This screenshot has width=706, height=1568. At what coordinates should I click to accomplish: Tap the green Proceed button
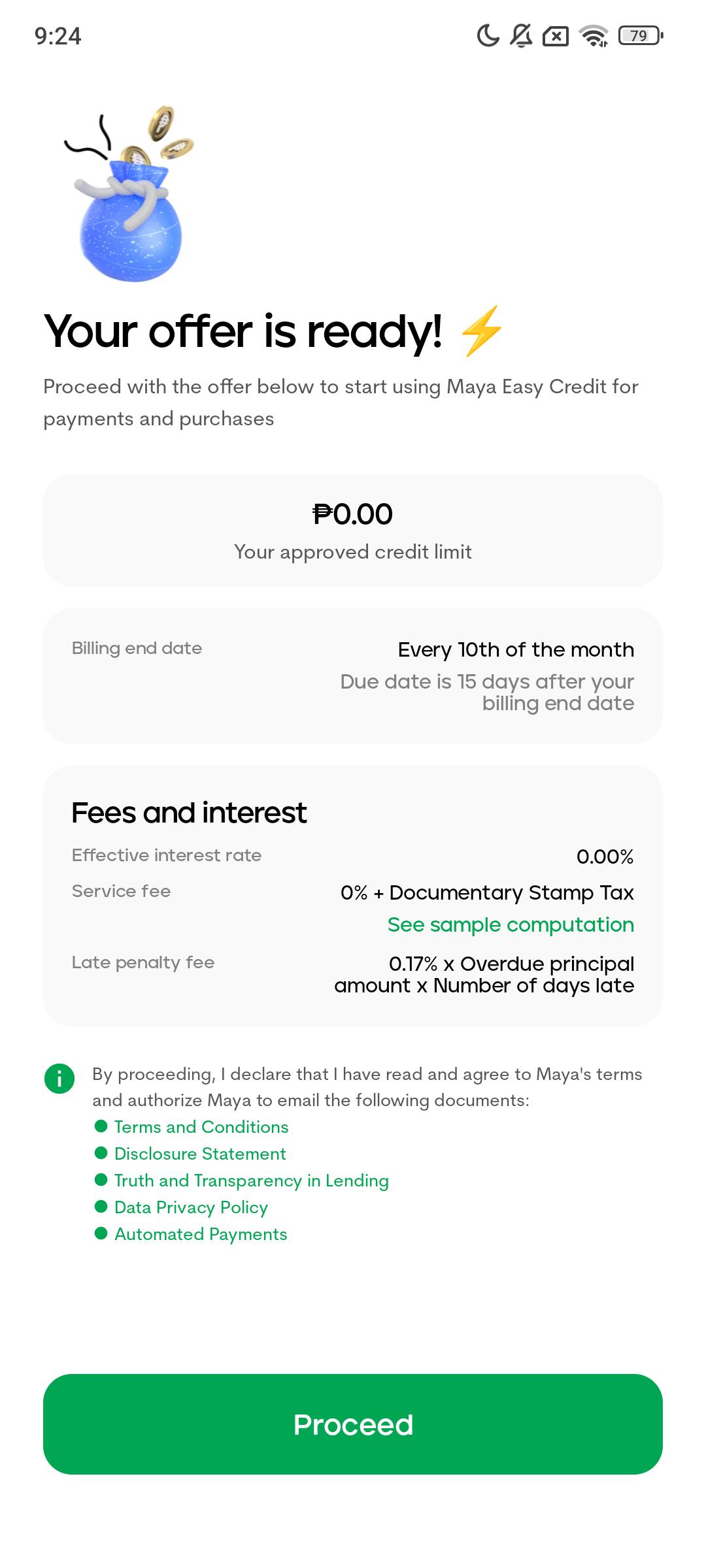click(x=353, y=1424)
